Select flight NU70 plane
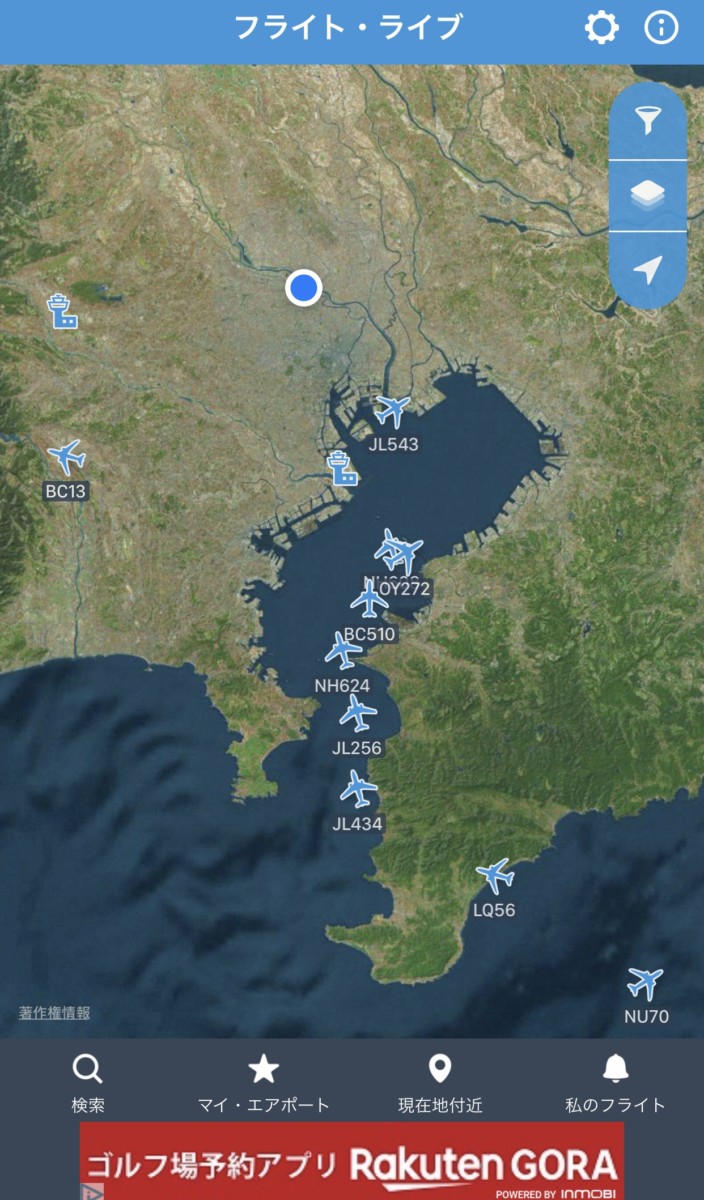The width and height of the screenshot is (704, 1200). [645, 983]
